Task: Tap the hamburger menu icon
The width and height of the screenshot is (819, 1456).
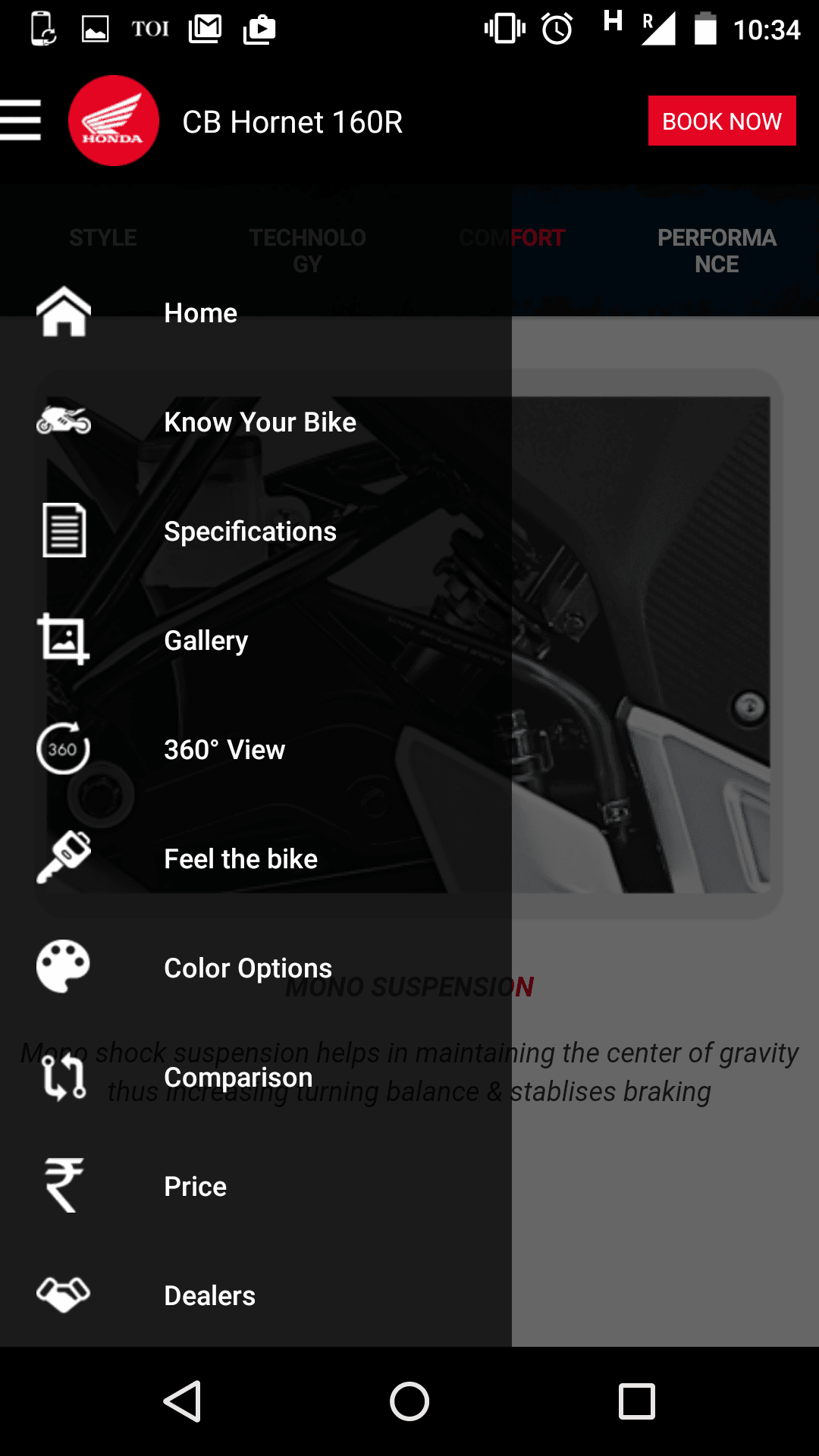Action: point(20,120)
